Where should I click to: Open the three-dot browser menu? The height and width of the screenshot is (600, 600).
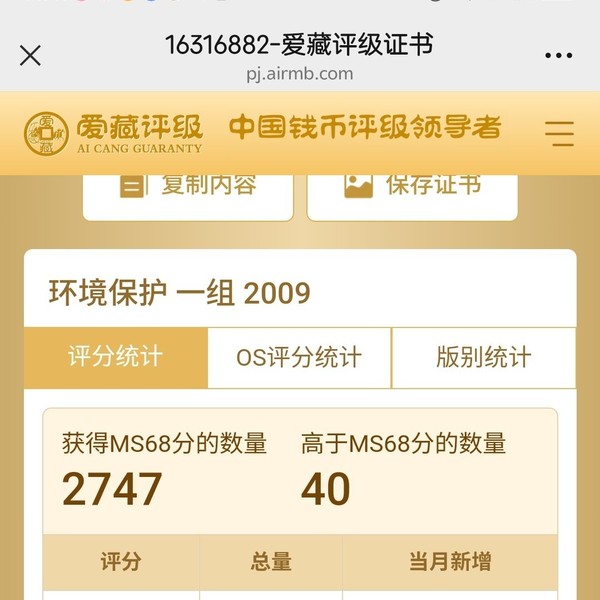point(559,55)
